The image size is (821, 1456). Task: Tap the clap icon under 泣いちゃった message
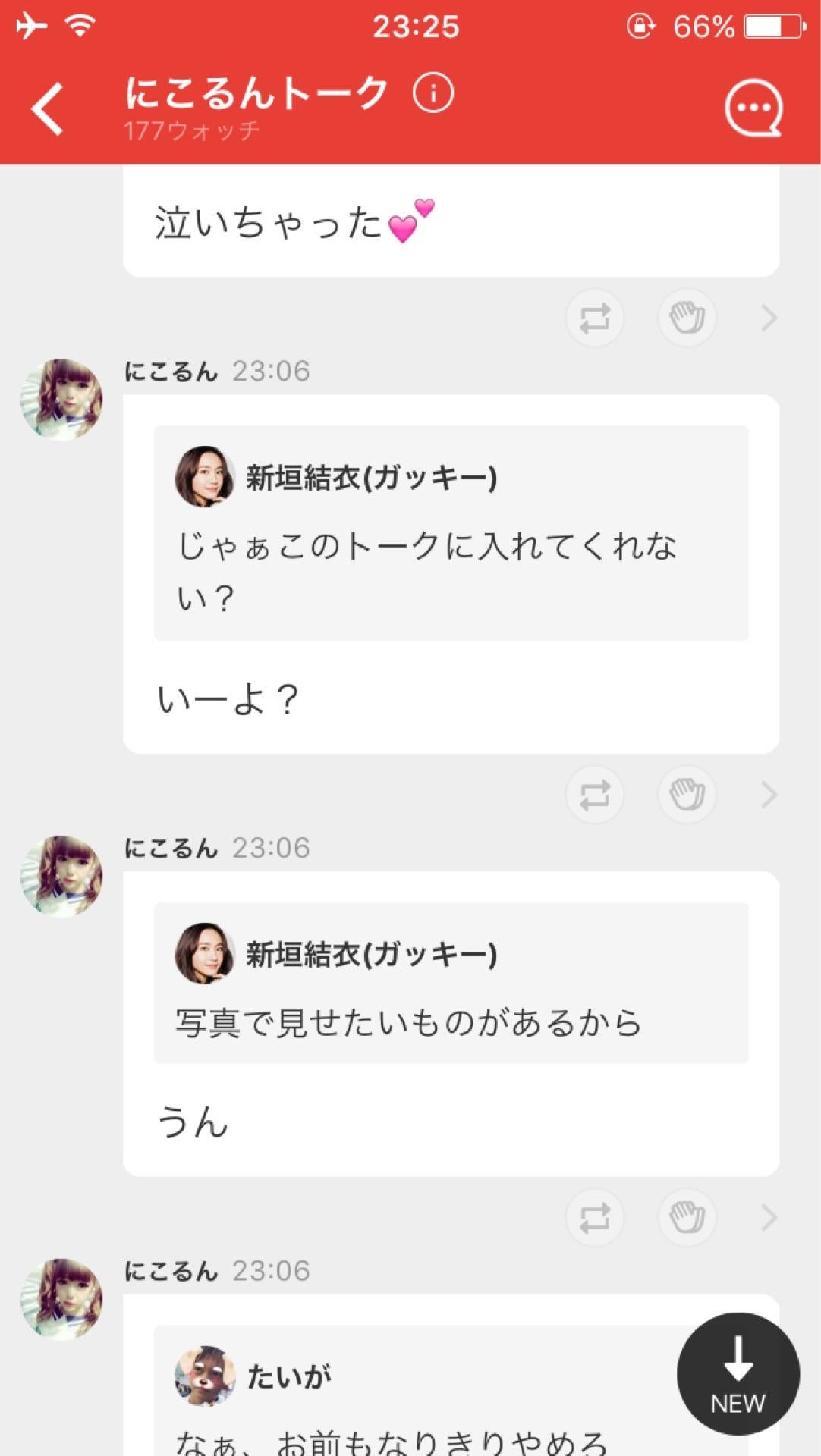tap(686, 318)
